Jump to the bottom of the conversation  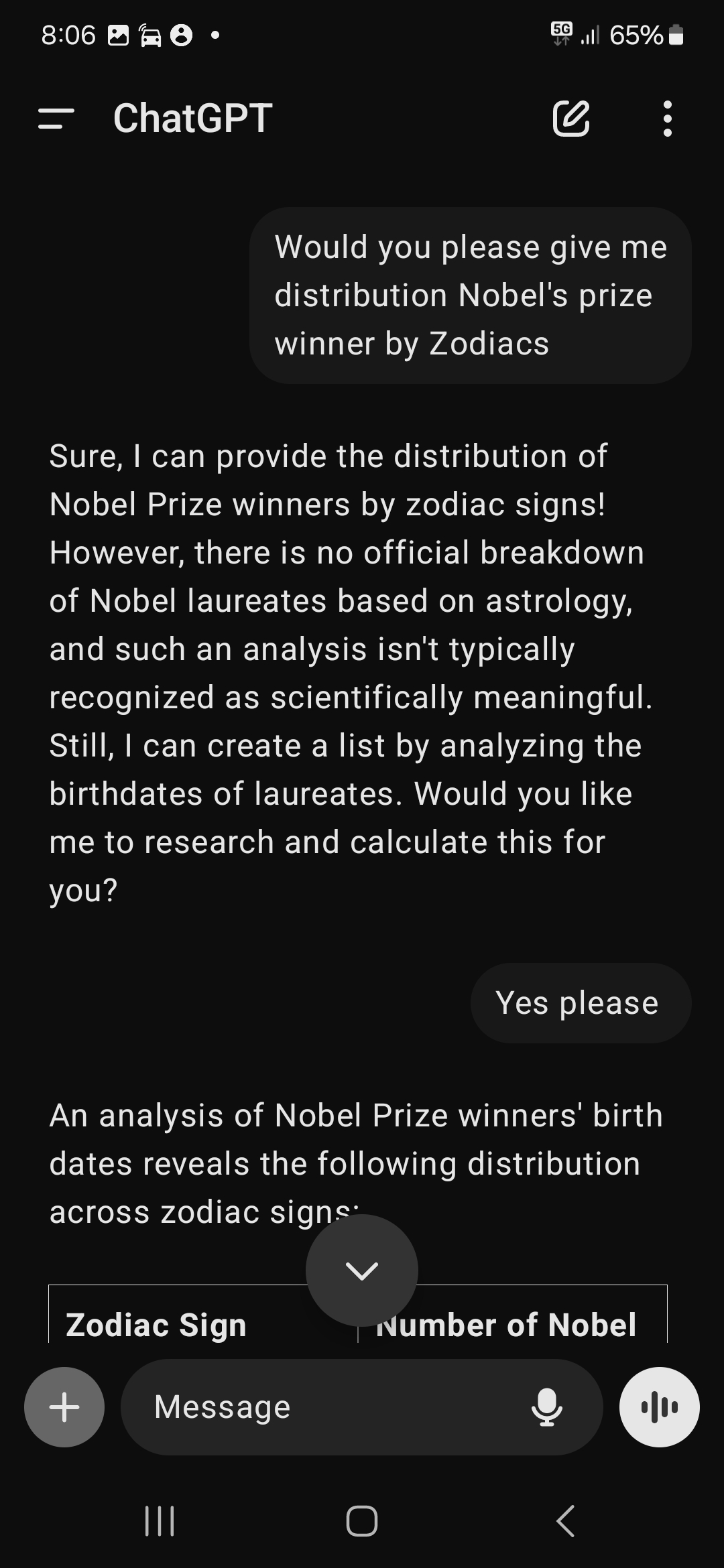click(x=362, y=1270)
